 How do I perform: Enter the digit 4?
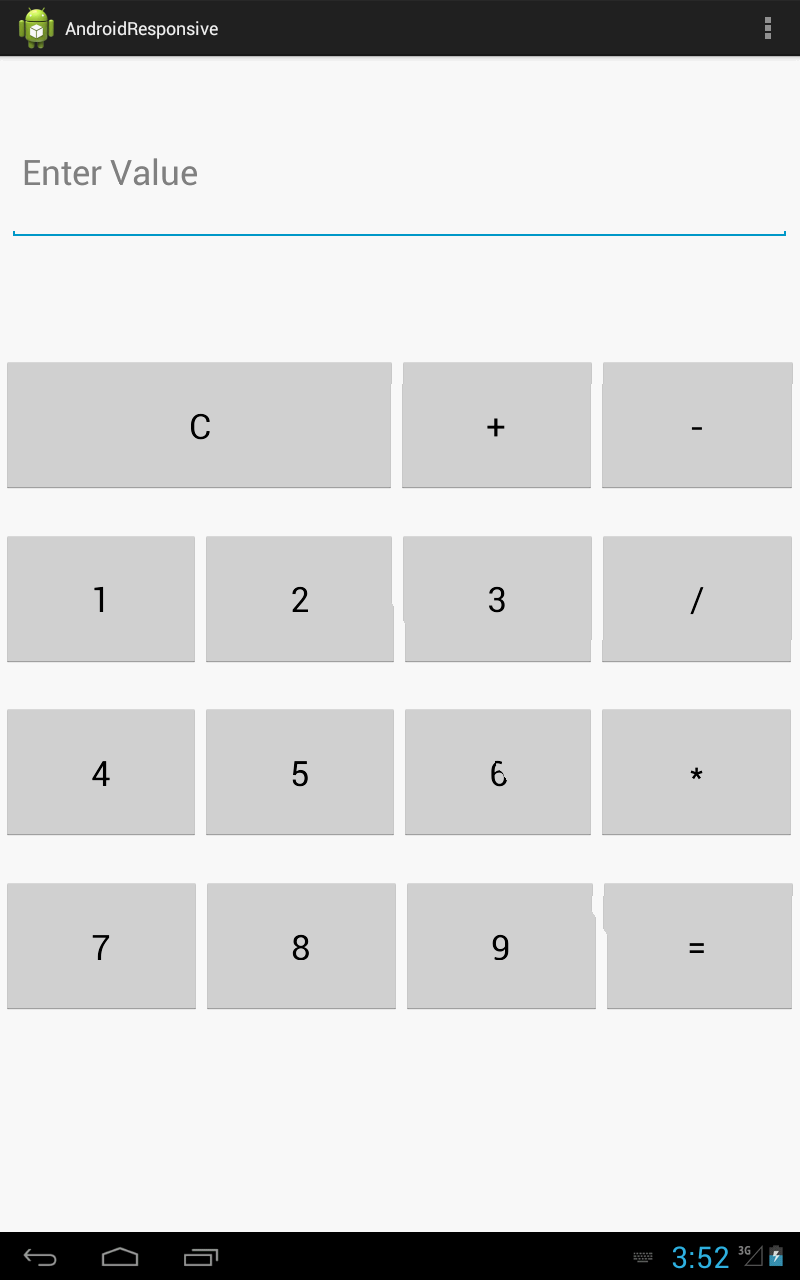[x=101, y=772]
